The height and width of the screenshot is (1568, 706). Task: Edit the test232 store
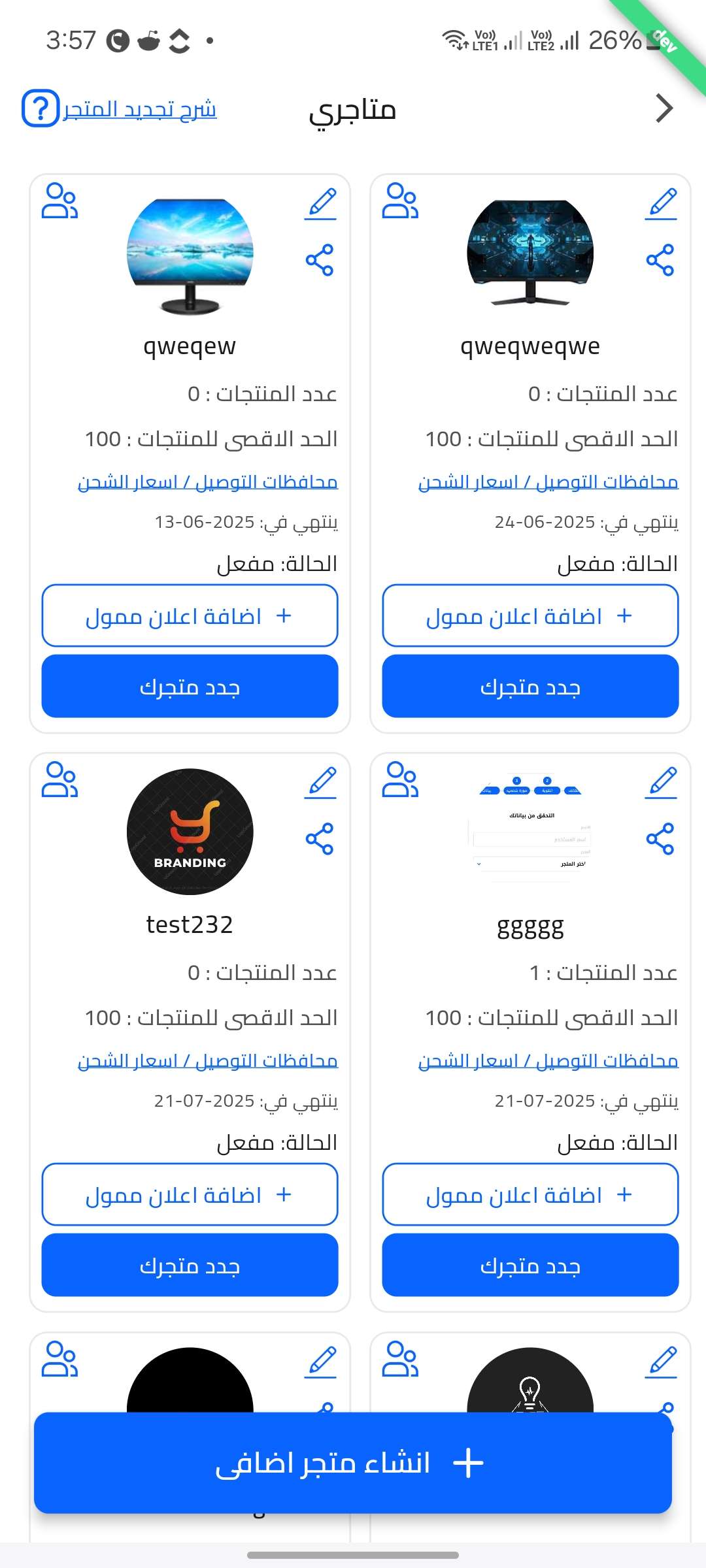click(321, 783)
